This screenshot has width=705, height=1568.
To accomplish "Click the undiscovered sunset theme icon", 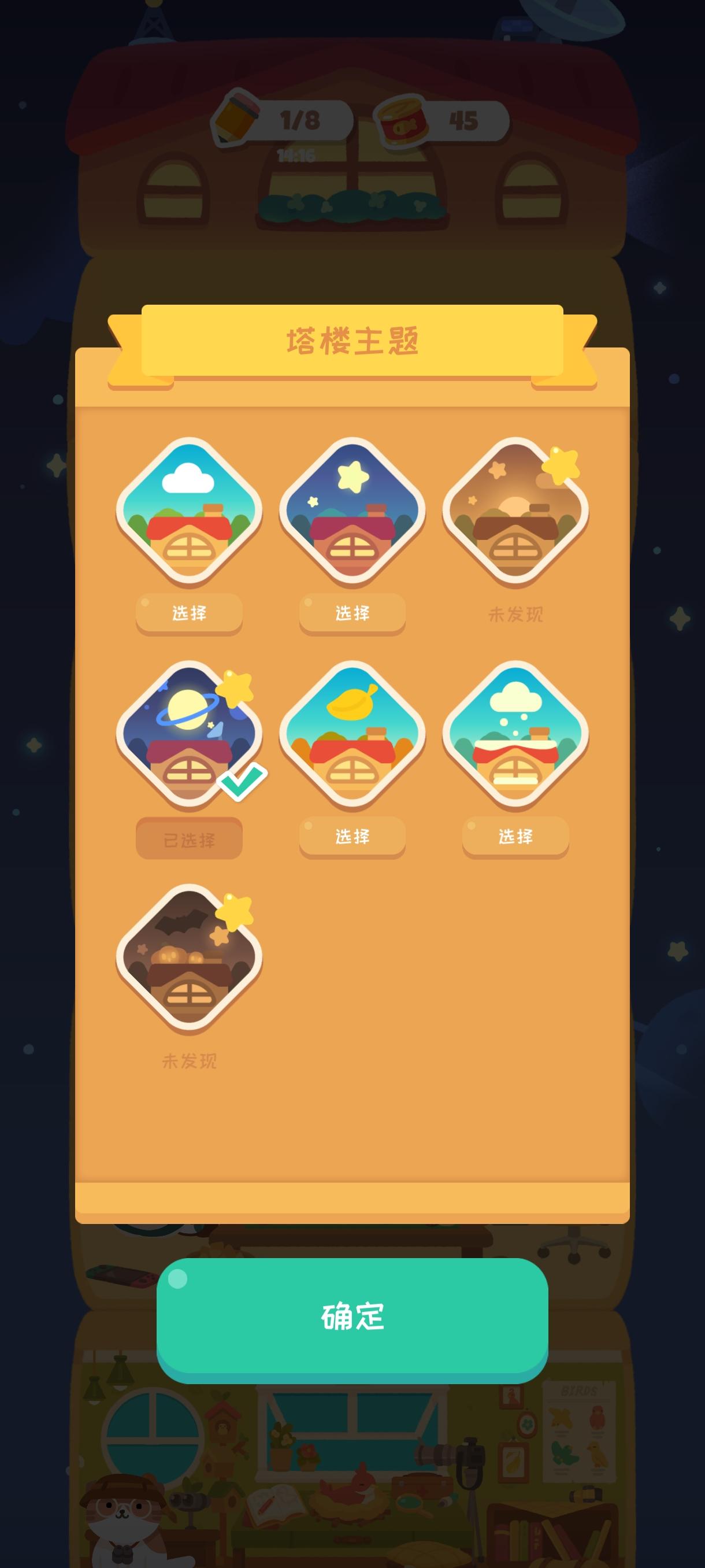I will [x=515, y=515].
